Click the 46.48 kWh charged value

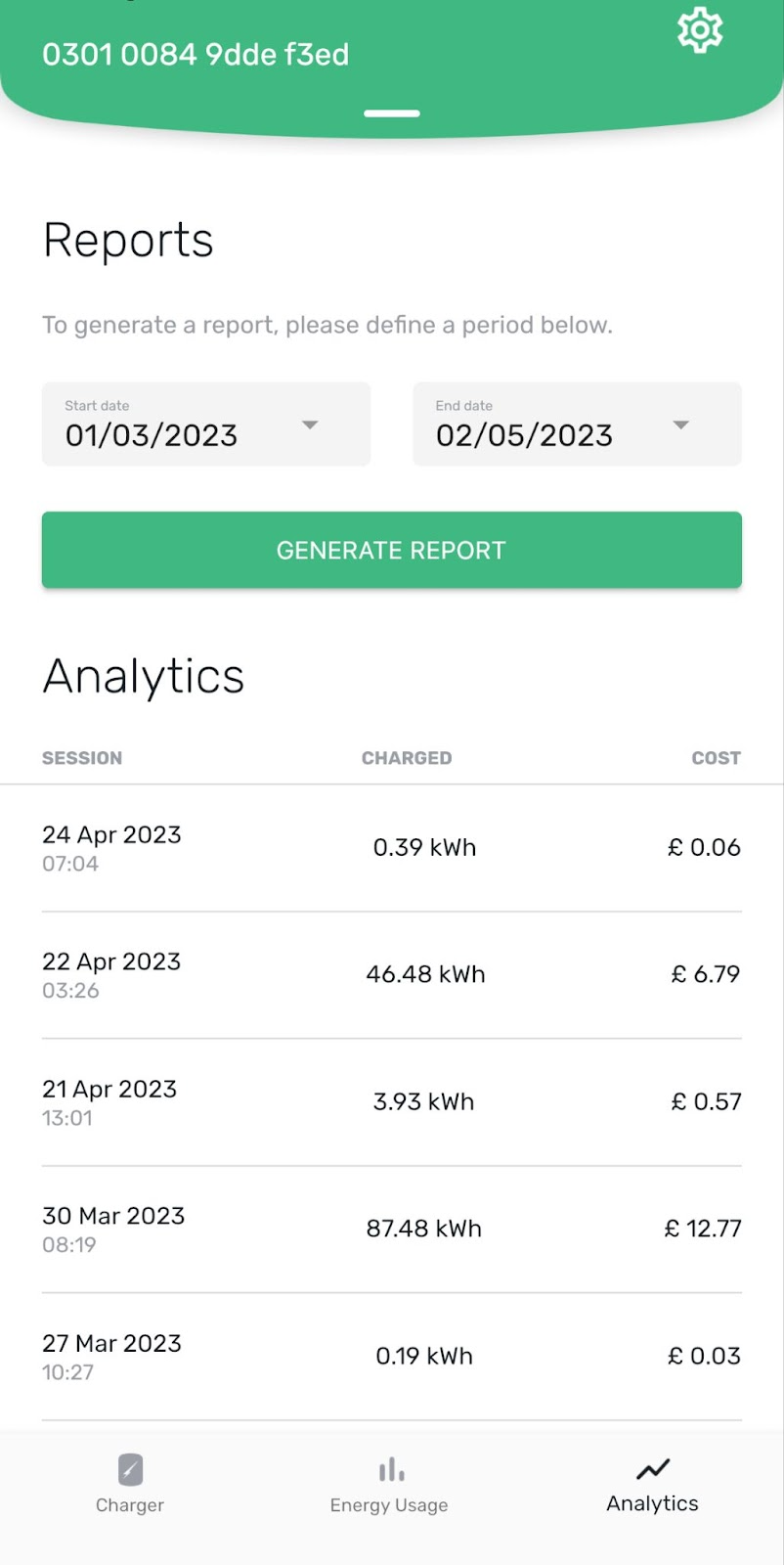click(x=424, y=974)
